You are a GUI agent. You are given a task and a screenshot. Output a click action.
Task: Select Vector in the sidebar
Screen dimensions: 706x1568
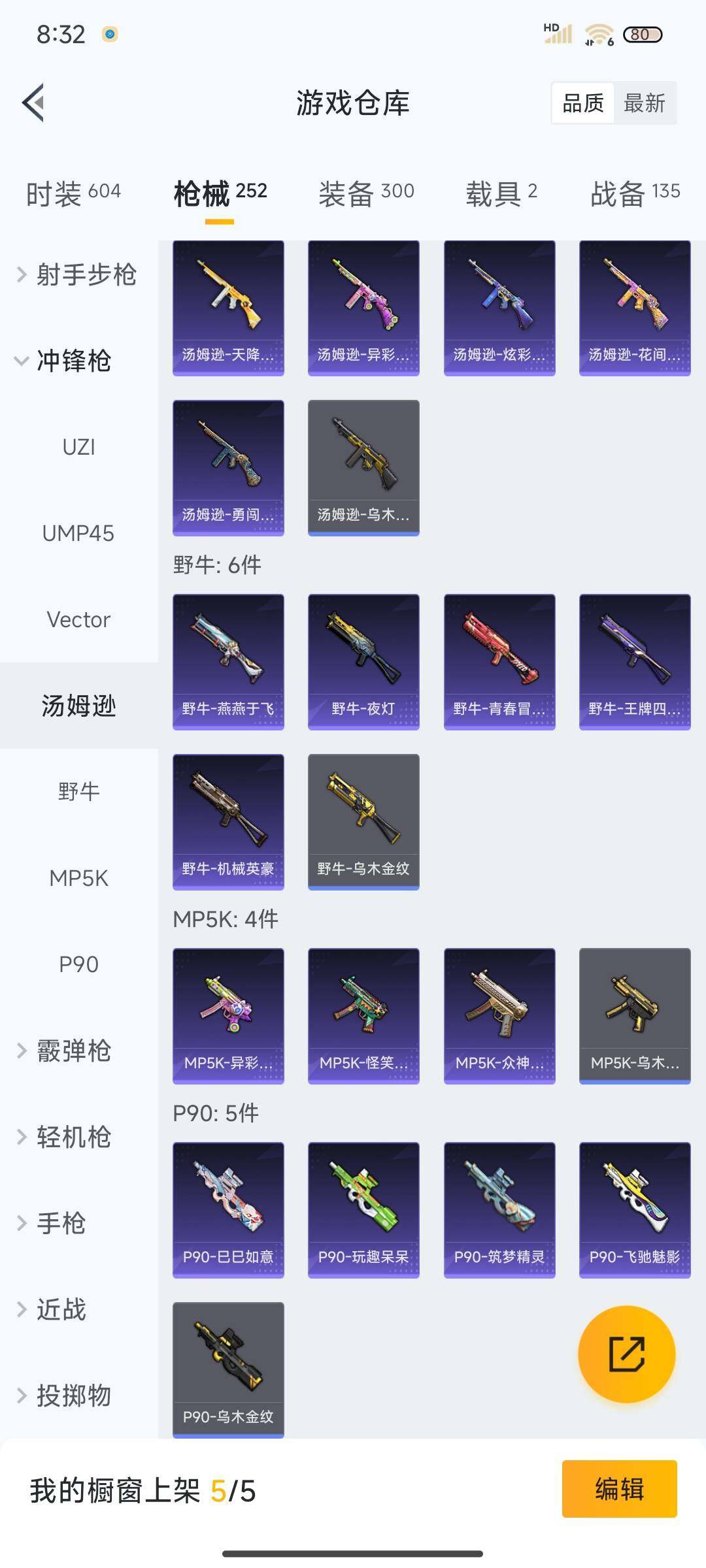pyautogui.click(x=78, y=619)
